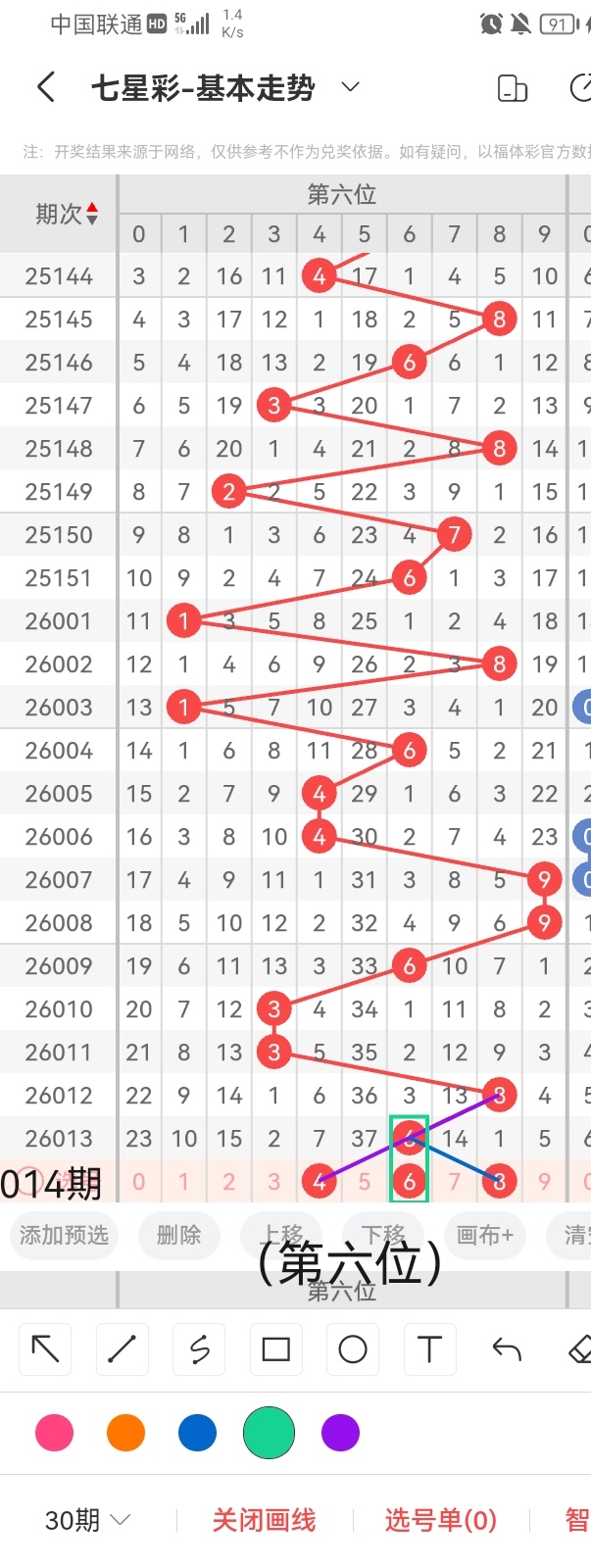Activate the text tool
This screenshot has height=1568, width=591.
(x=429, y=1349)
